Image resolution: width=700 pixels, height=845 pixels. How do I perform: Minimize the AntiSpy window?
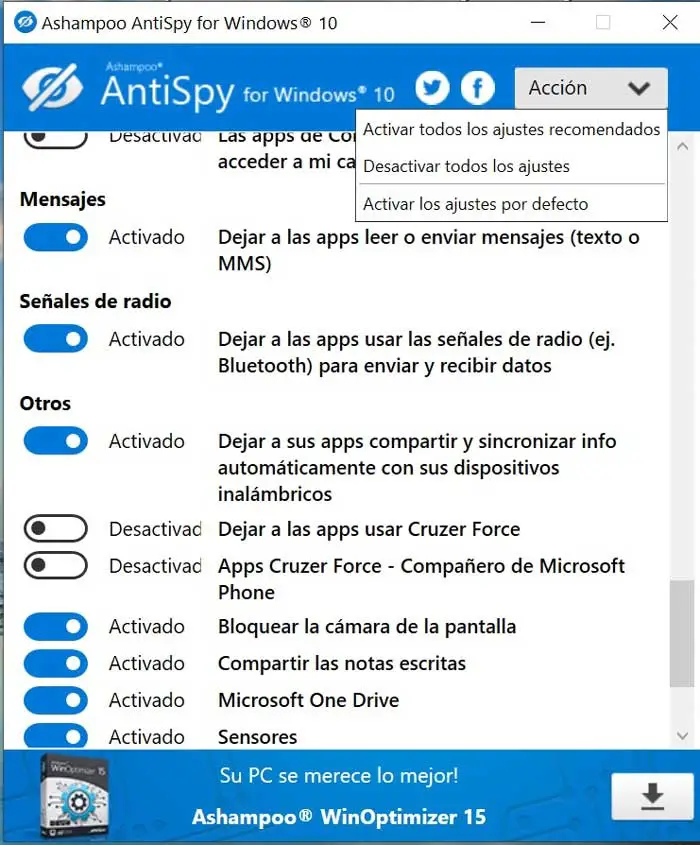coord(537,22)
